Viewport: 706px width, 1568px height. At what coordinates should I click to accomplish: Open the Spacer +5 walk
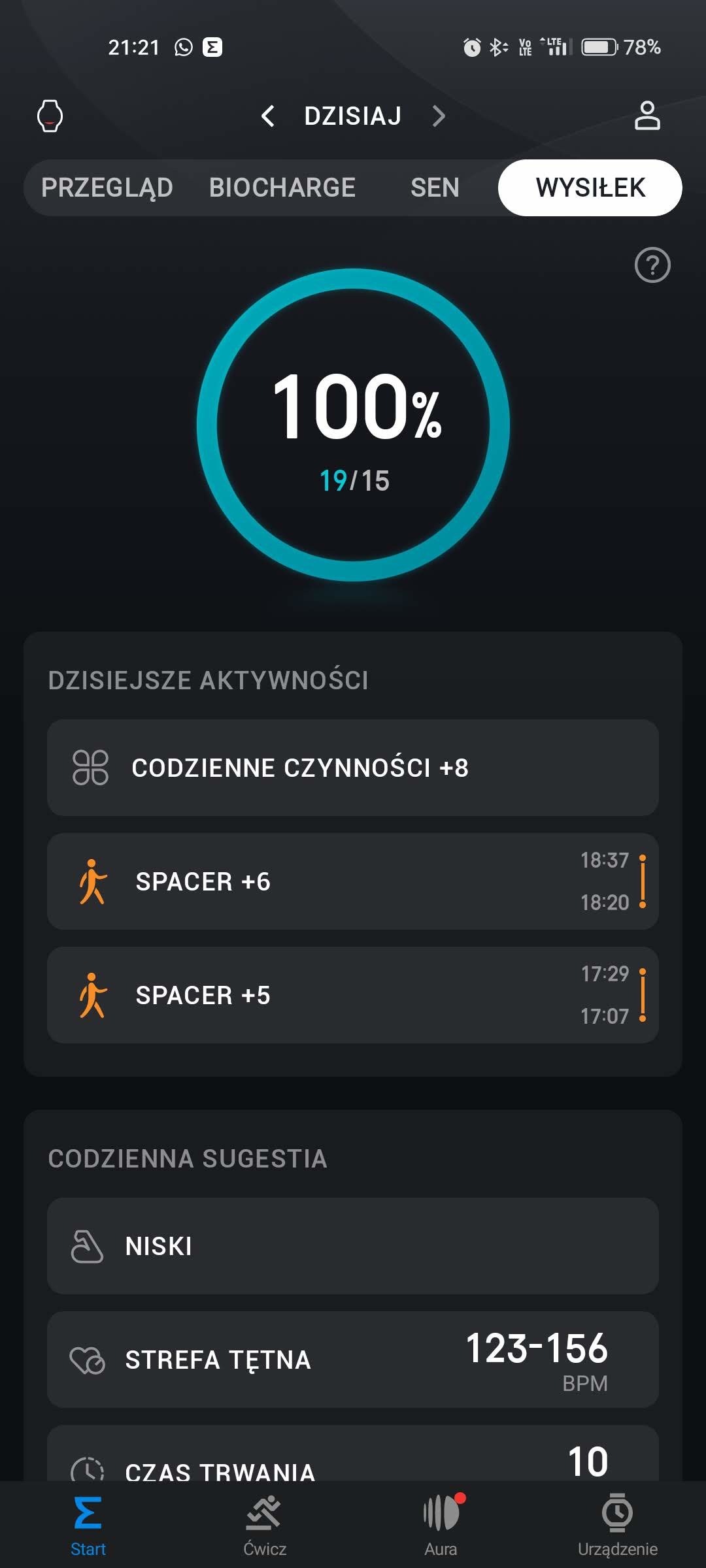[353, 995]
